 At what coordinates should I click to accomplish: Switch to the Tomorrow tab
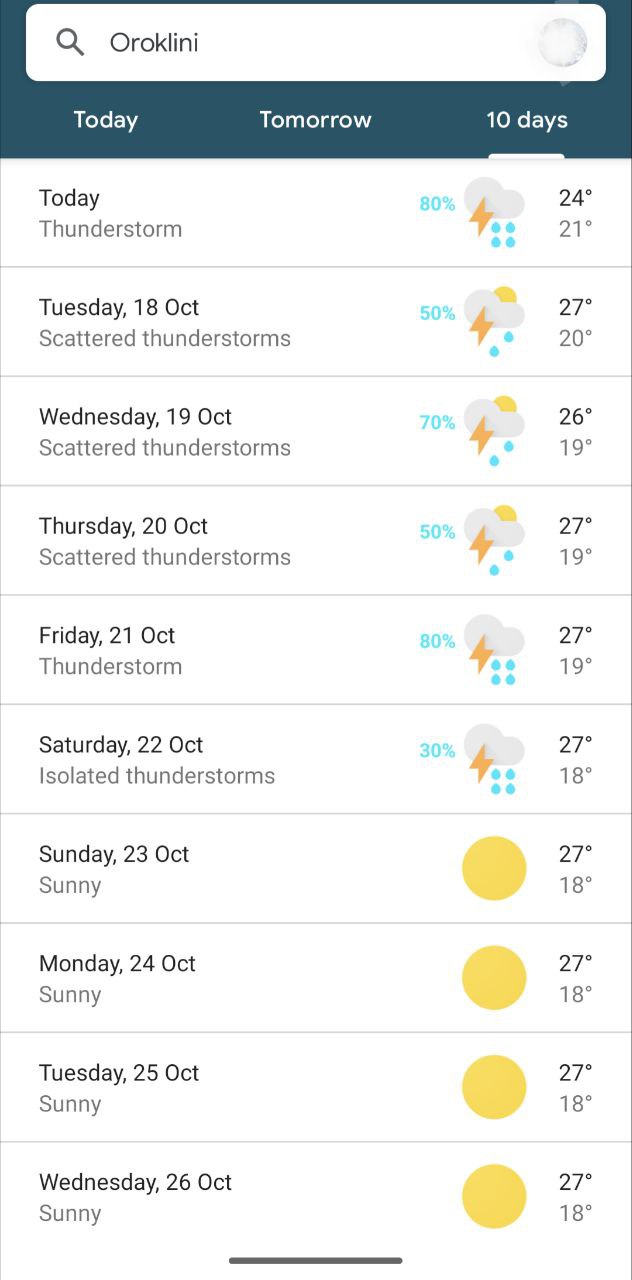click(315, 120)
